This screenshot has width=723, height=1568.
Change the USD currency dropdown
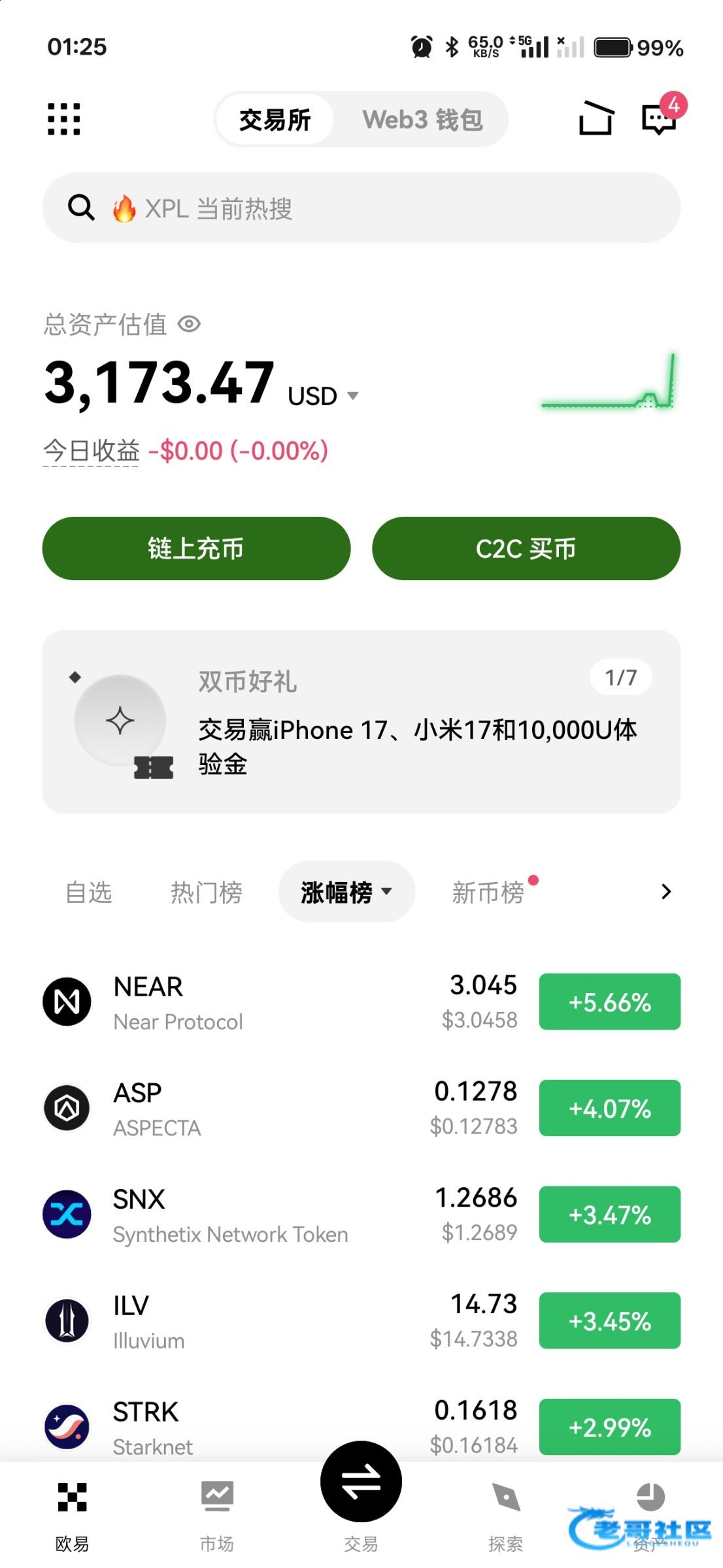(324, 396)
